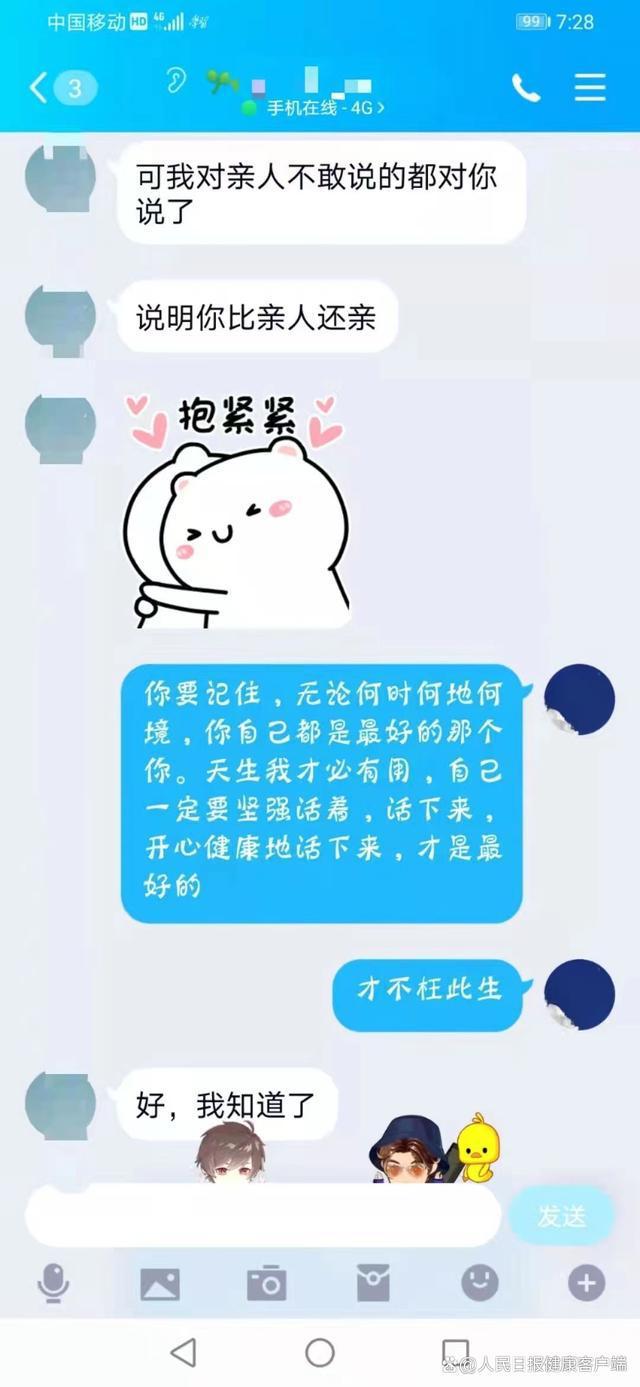Start a voice call with this contact
Image resolution: width=640 pixels, height=1387 pixels.
pyautogui.click(x=526, y=88)
